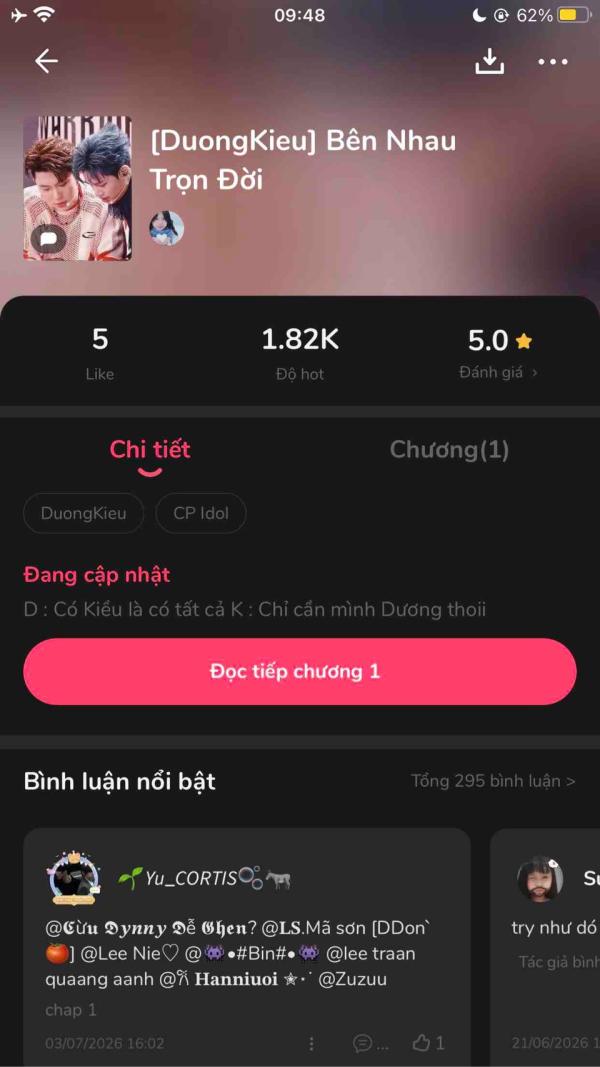
Task: Open the three-dot overflow menu
Action: click(552, 62)
